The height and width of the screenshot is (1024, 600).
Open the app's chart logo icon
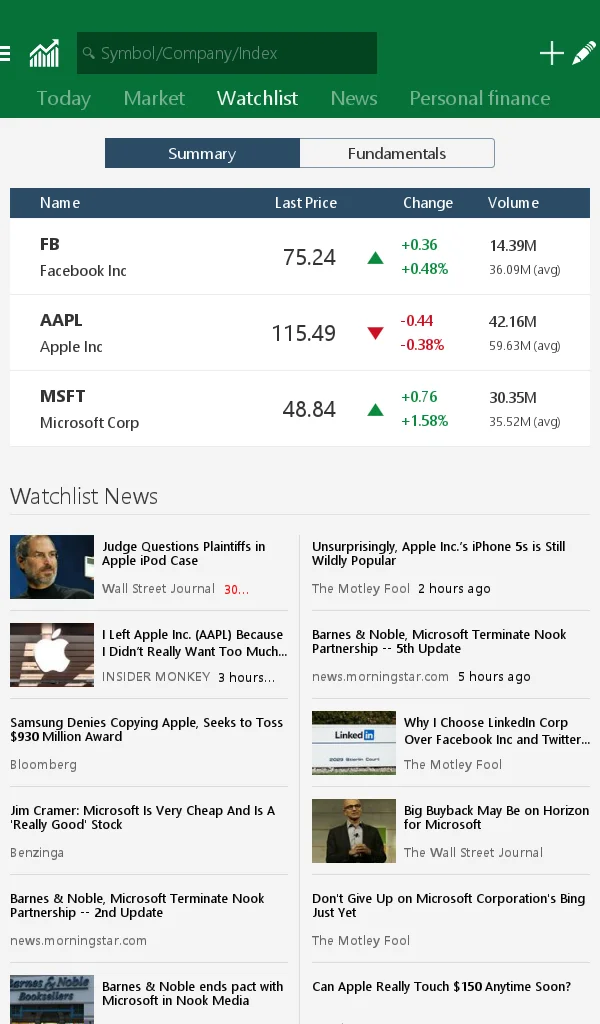[x=44, y=53]
